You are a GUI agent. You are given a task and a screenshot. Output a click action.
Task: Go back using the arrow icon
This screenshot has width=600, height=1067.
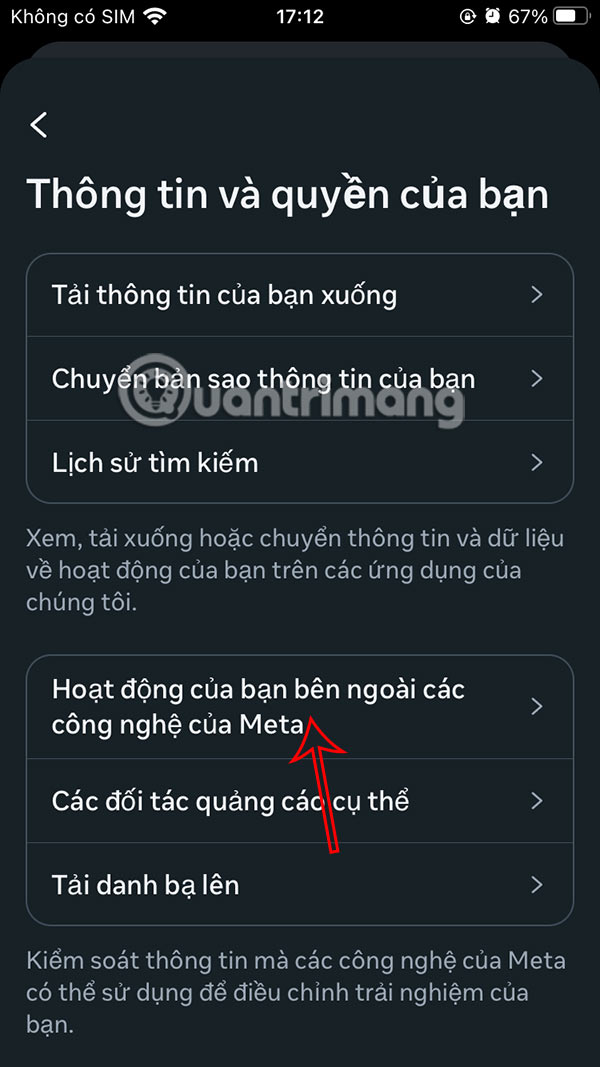39,125
